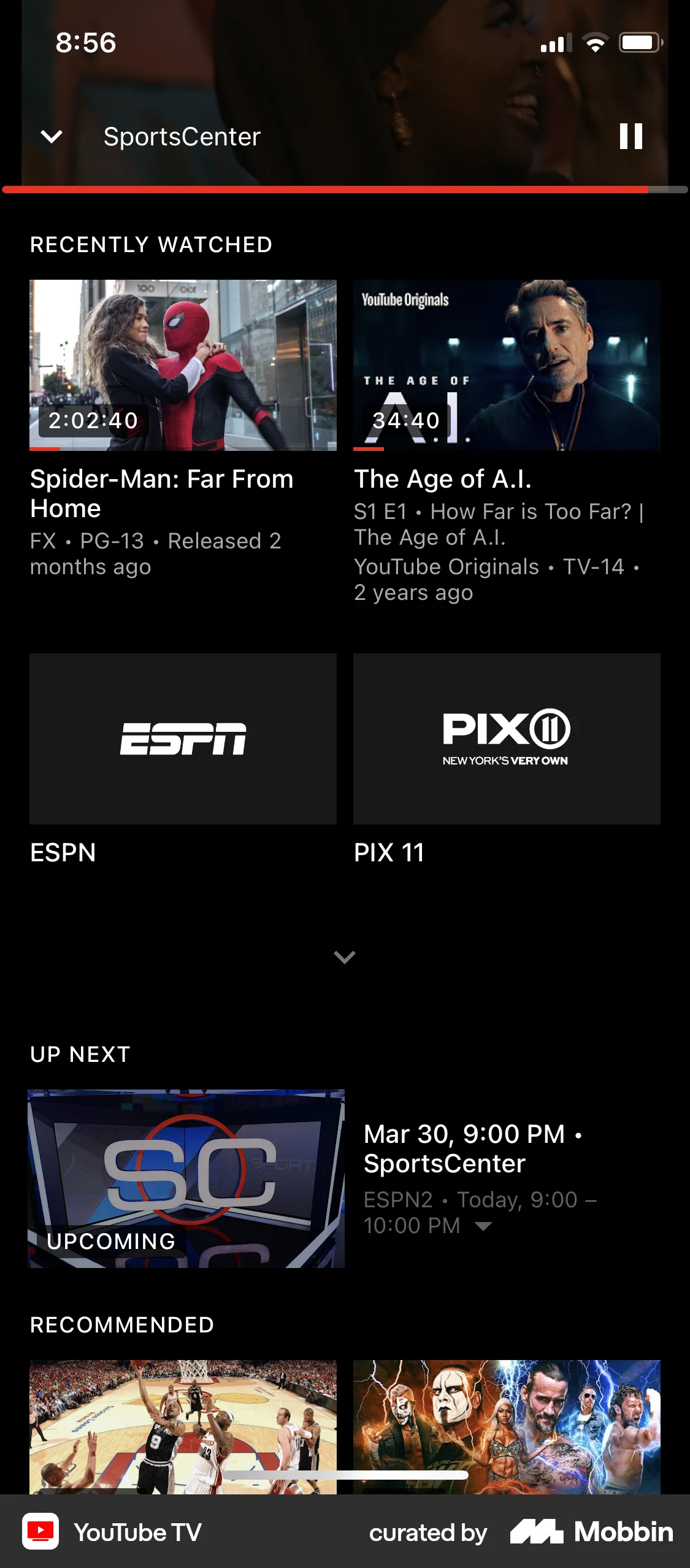Open the ESPN channel tile
This screenshot has width=690, height=1568.
point(182,740)
